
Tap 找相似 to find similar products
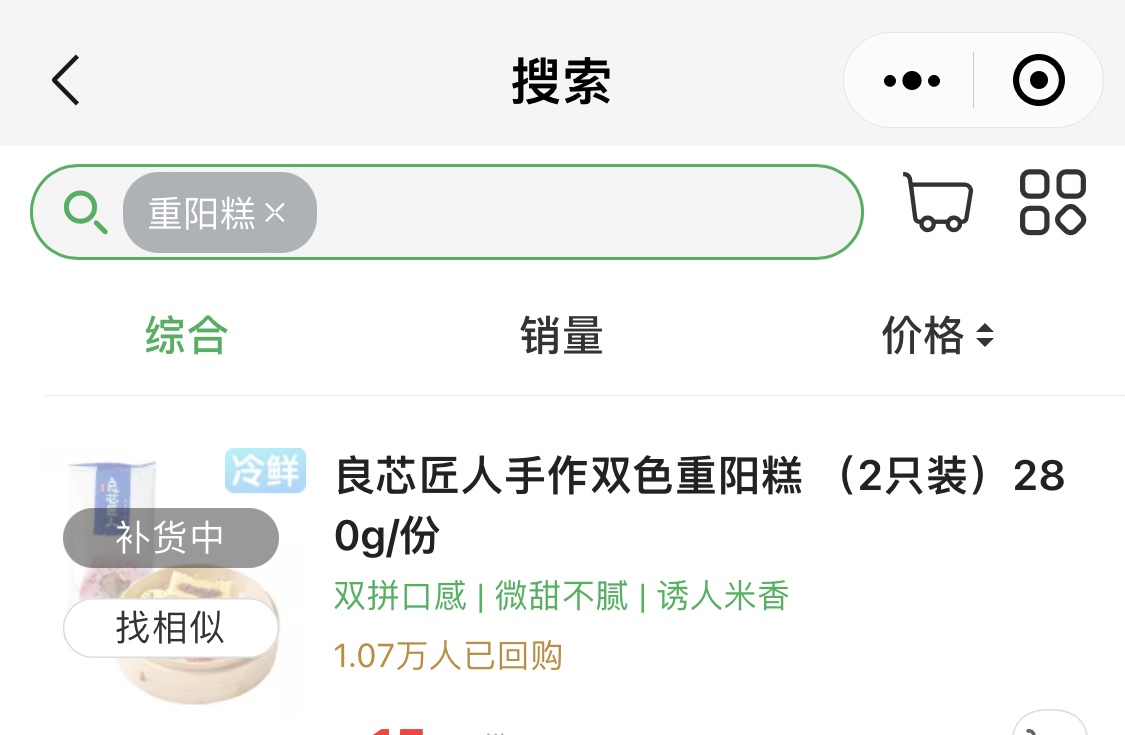tap(170, 628)
